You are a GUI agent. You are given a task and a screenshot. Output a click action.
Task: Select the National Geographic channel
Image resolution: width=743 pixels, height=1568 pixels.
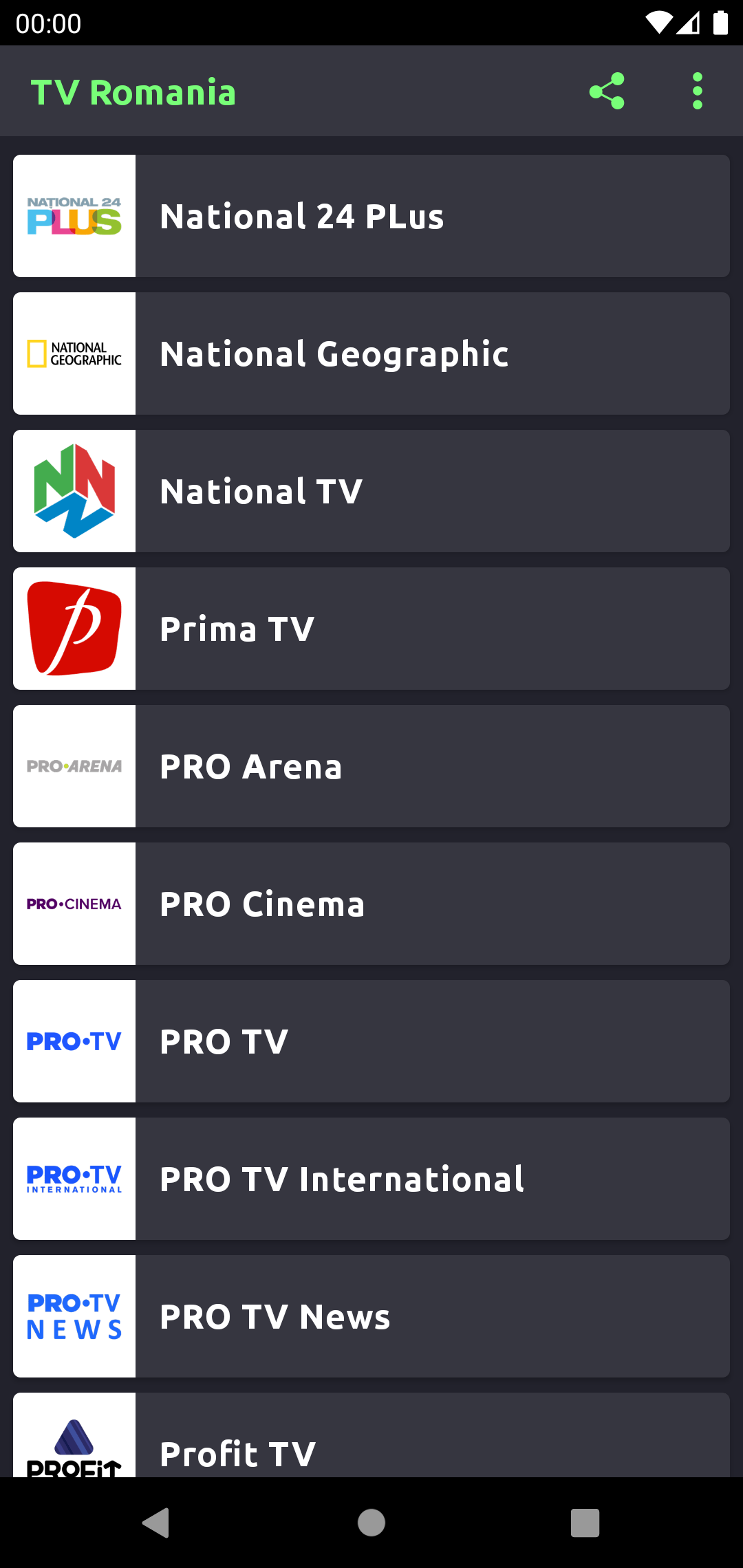click(371, 353)
